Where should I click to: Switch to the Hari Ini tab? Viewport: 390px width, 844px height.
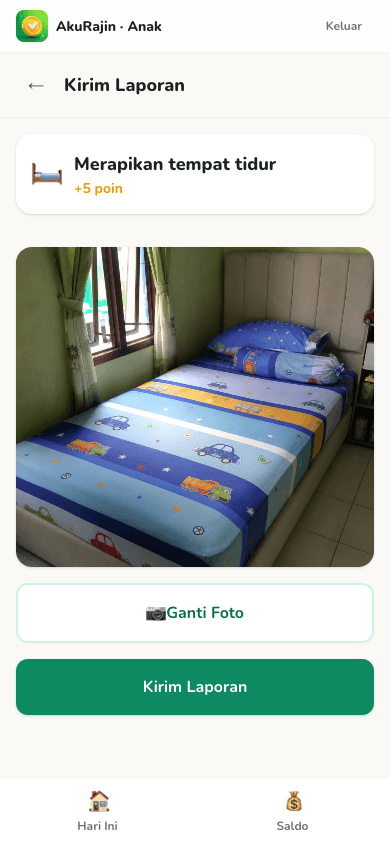(97, 811)
